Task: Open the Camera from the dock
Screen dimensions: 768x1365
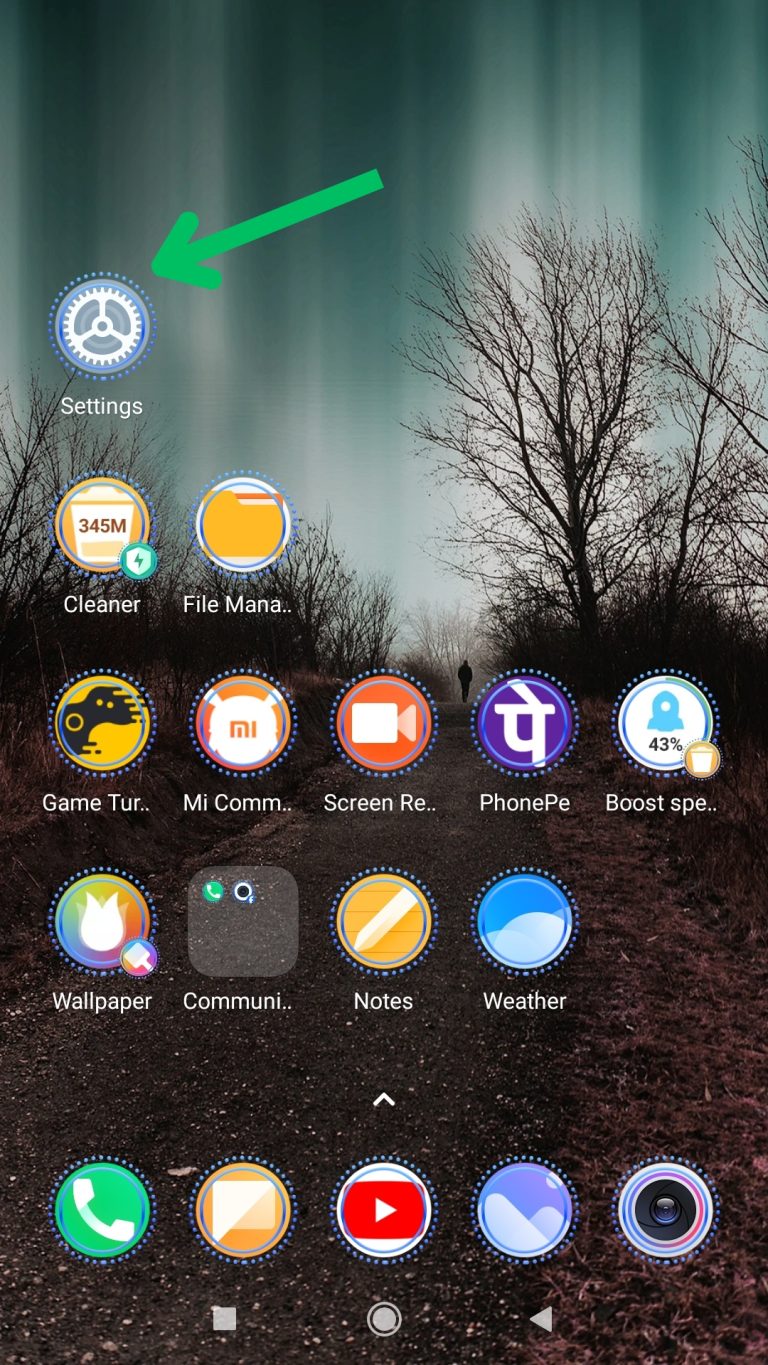Action: [665, 1209]
